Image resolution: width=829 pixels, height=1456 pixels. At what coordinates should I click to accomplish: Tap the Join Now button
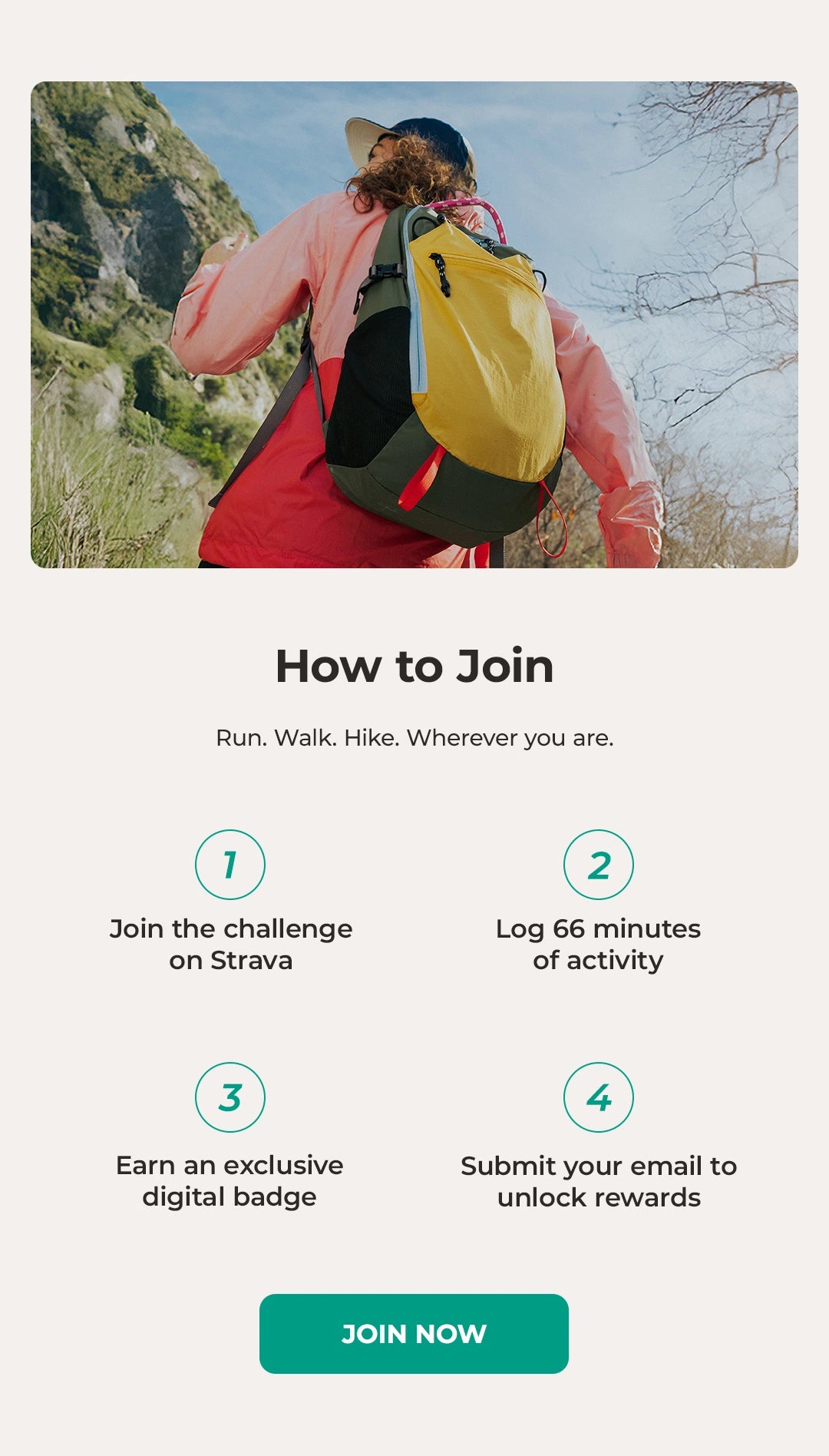click(x=414, y=1334)
